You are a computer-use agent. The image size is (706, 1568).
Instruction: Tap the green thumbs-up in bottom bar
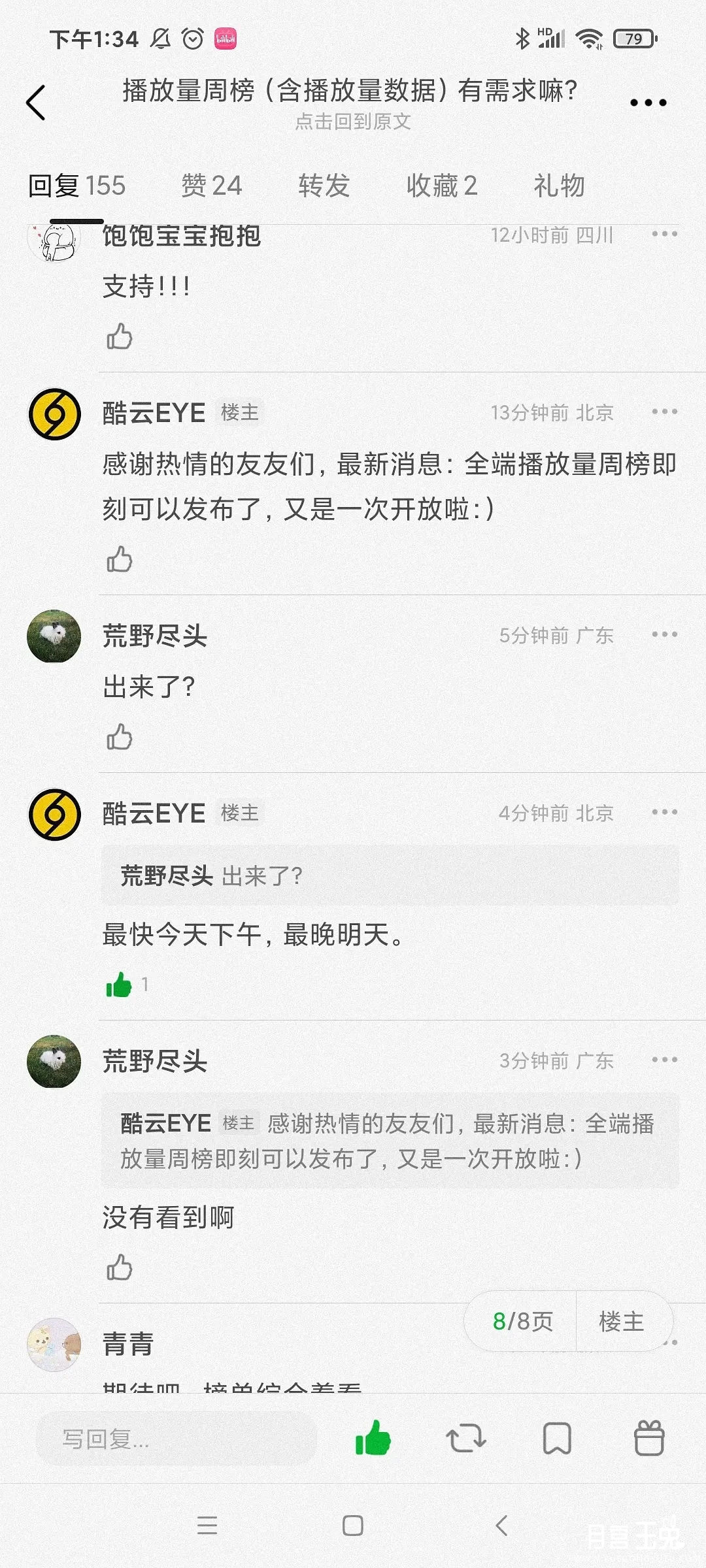coord(373,1439)
